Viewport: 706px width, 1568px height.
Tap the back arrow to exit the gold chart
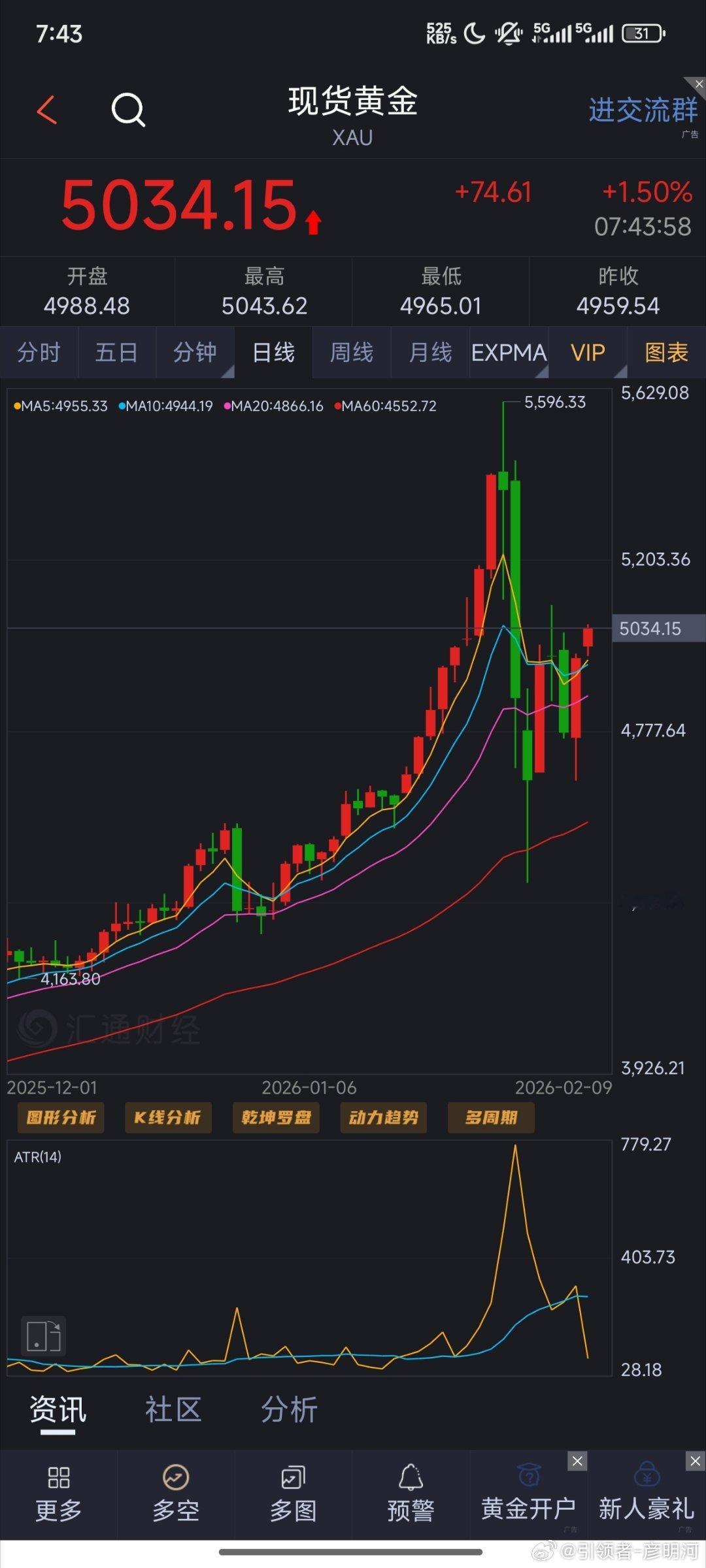46,109
